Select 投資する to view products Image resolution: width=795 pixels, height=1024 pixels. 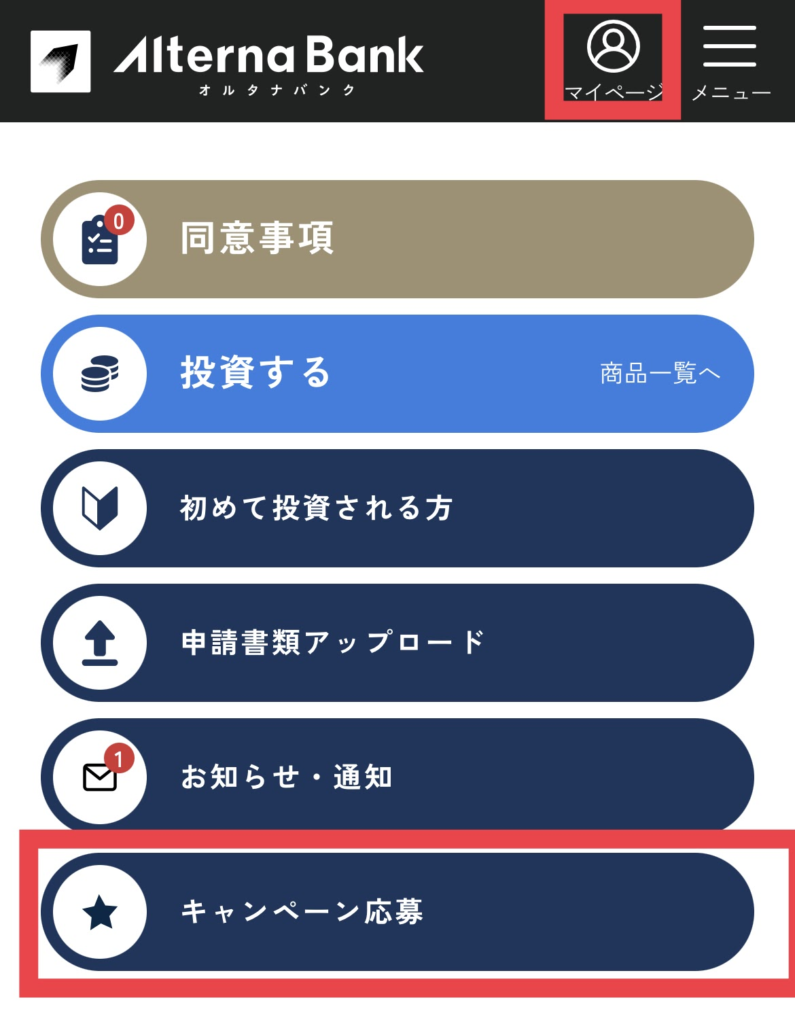(397, 374)
